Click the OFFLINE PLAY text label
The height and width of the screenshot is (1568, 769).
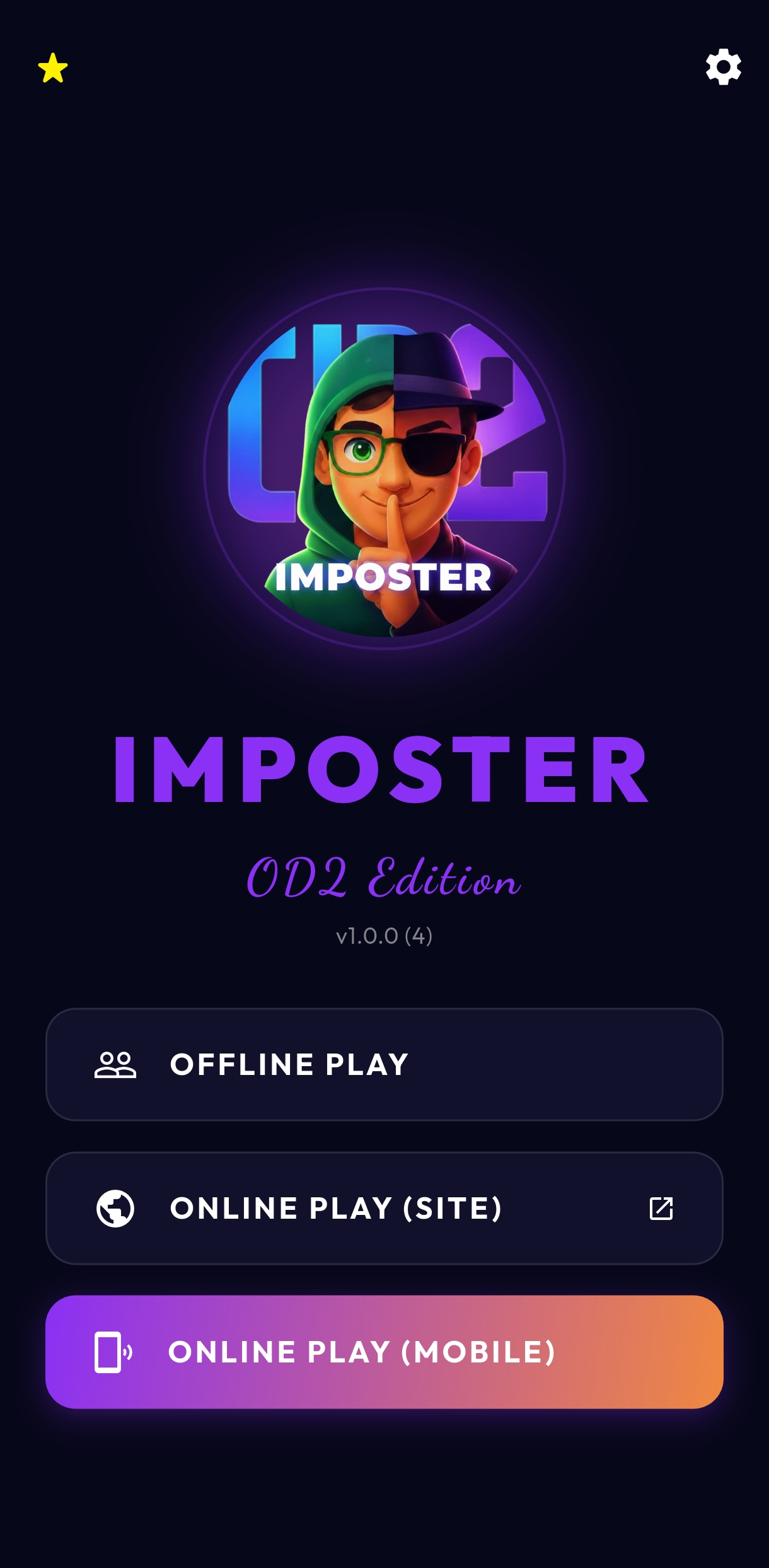pos(289,1064)
